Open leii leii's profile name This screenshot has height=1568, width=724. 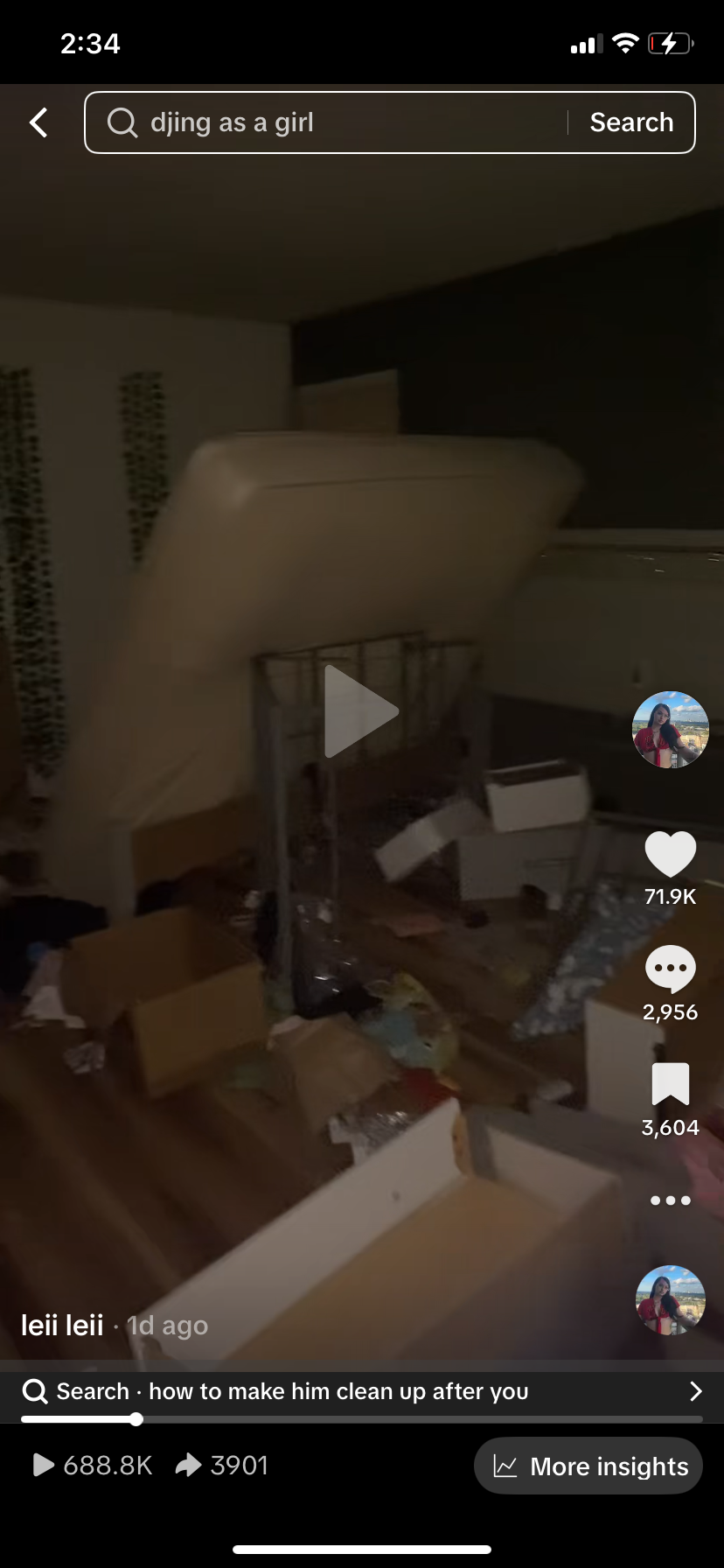(x=62, y=1326)
